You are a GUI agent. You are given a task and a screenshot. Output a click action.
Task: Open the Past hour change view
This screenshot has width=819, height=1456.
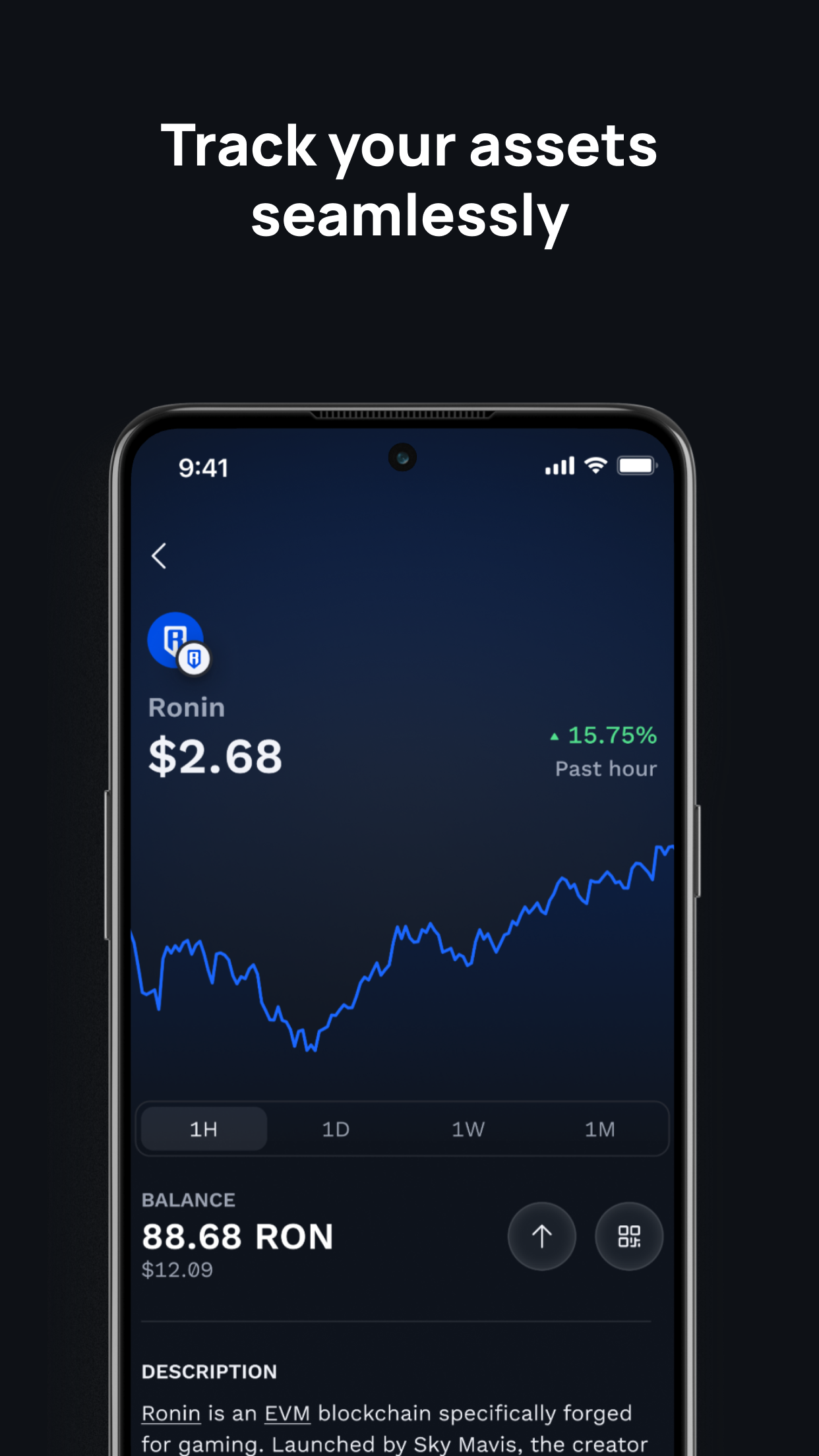coord(605,768)
